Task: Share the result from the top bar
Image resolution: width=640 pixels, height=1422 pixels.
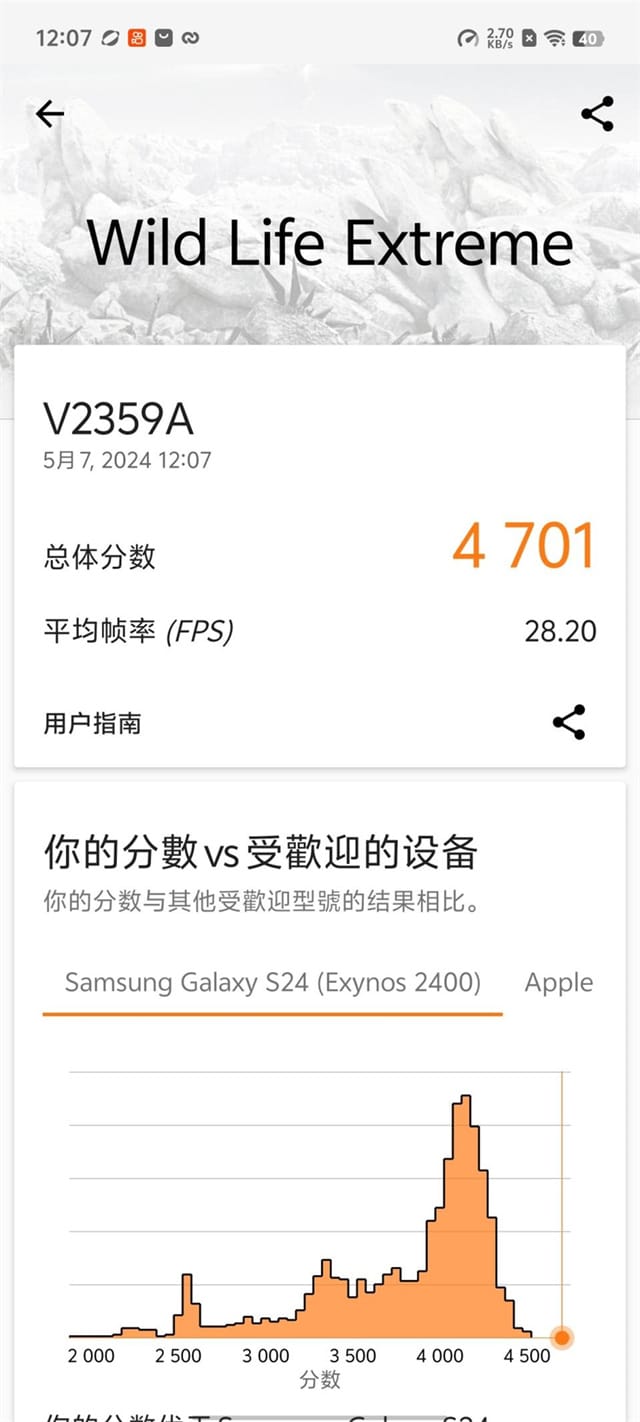Action: tap(597, 114)
